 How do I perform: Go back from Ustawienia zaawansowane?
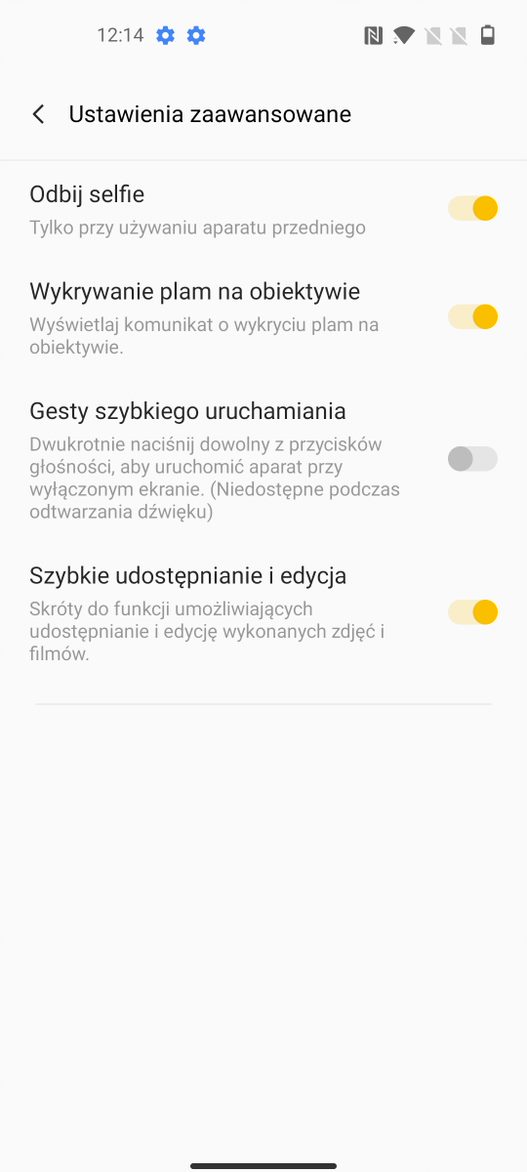38,114
